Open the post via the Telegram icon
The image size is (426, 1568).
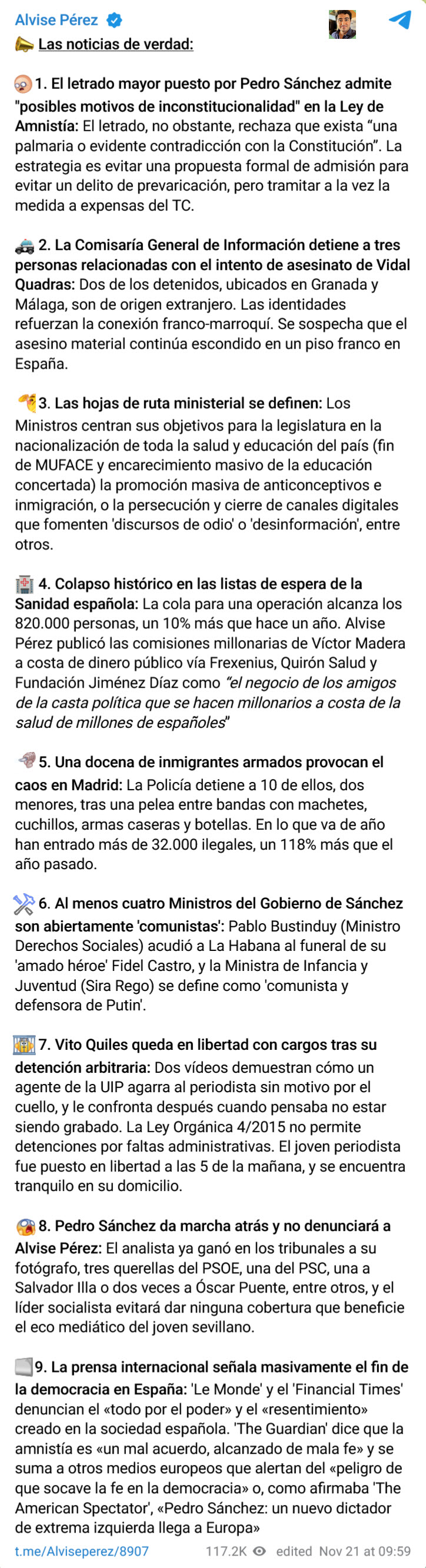pyautogui.click(x=400, y=20)
